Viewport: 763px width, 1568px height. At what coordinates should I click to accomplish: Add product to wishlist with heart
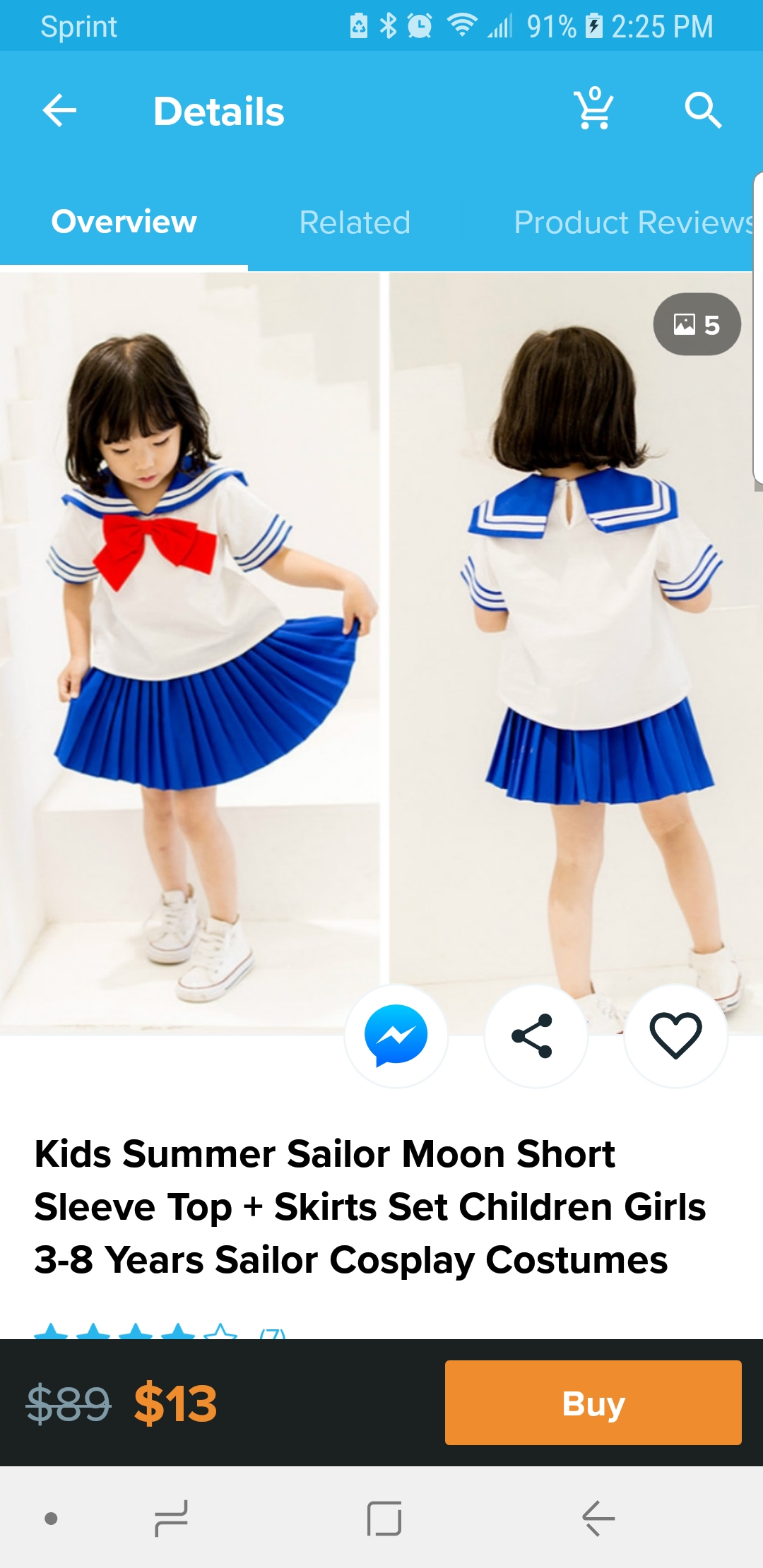tap(675, 1035)
